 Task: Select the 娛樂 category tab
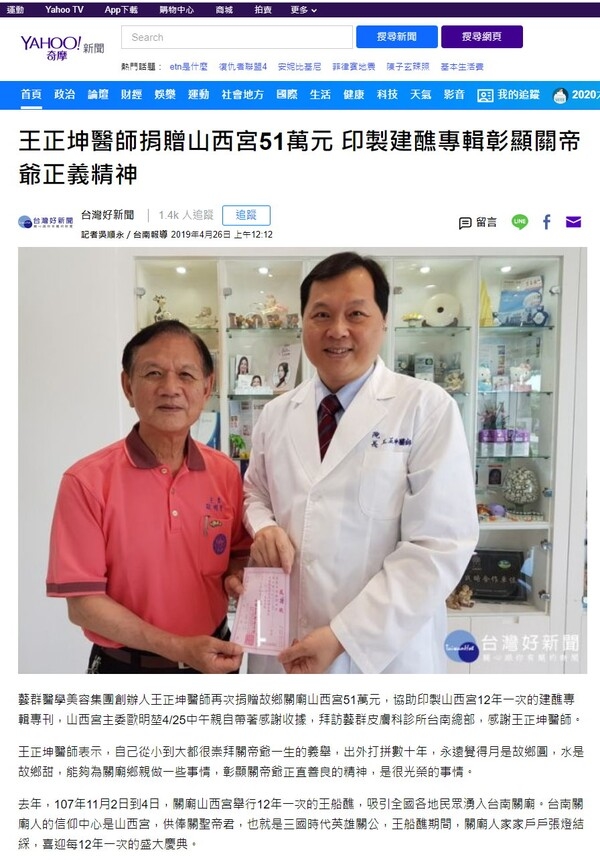[164, 94]
